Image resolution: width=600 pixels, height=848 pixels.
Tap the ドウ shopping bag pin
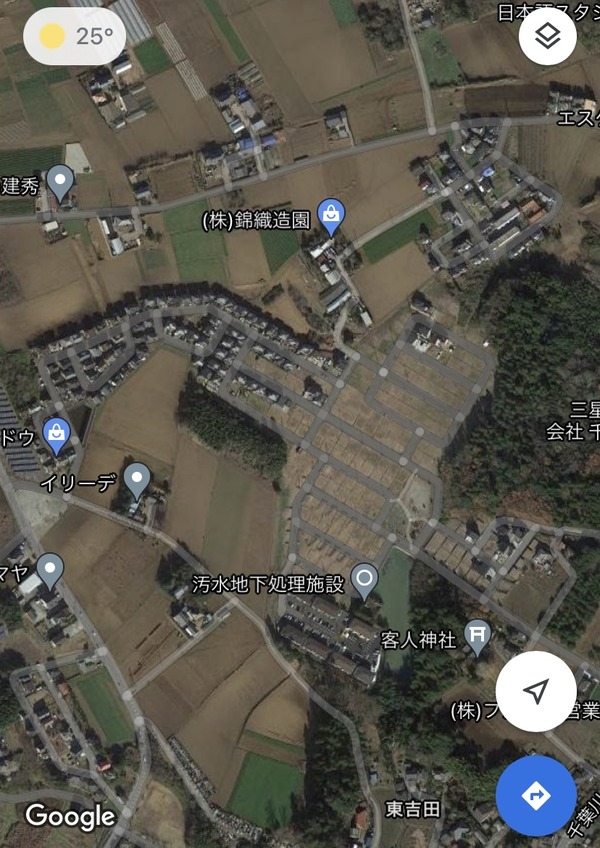coord(56,436)
